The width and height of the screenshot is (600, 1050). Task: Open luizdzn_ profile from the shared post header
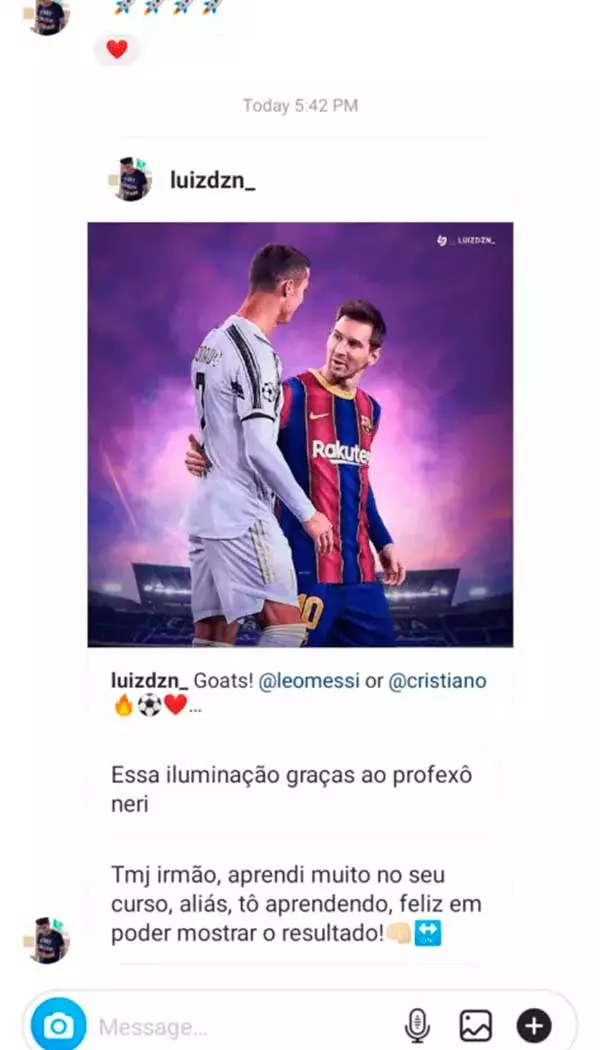point(212,183)
